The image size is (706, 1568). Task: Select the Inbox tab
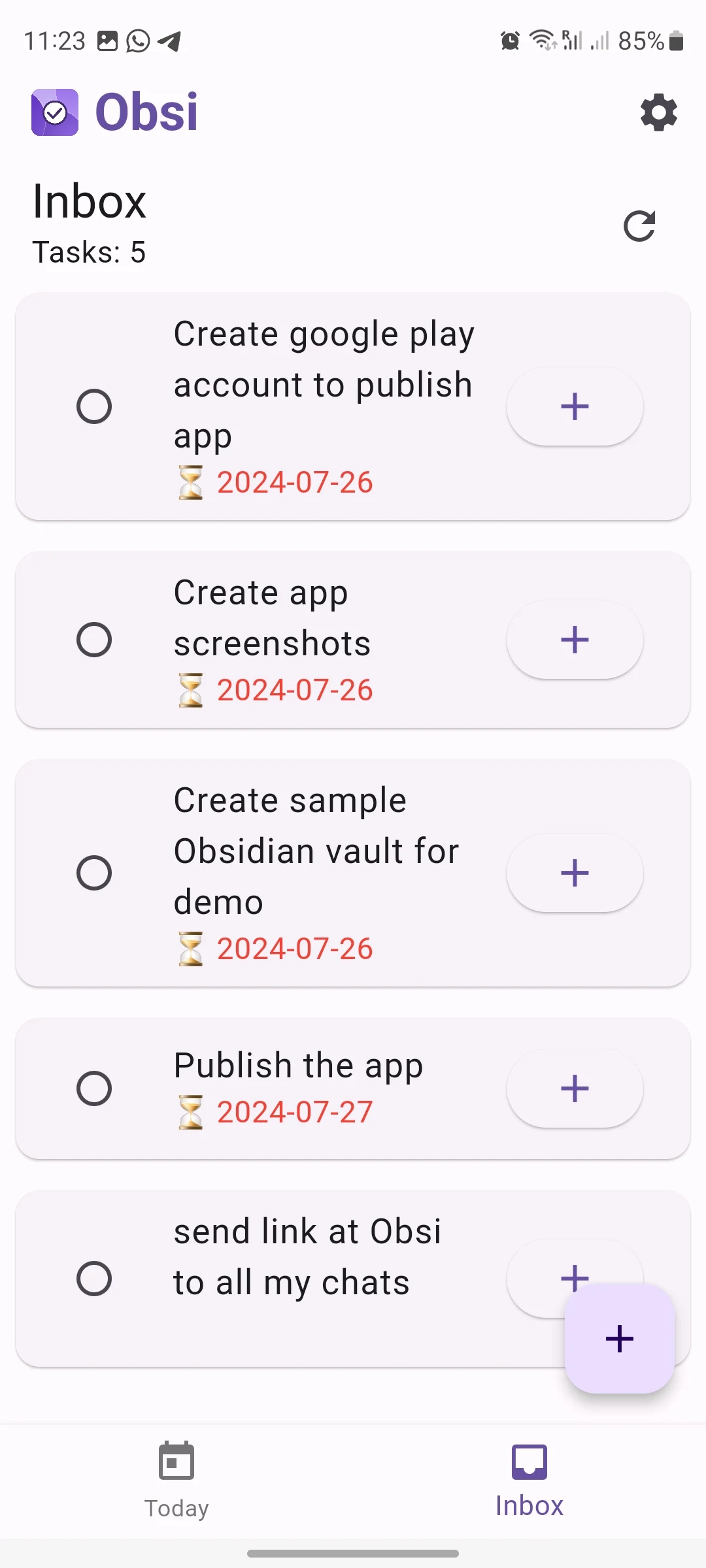click(x=529, y=1479)
